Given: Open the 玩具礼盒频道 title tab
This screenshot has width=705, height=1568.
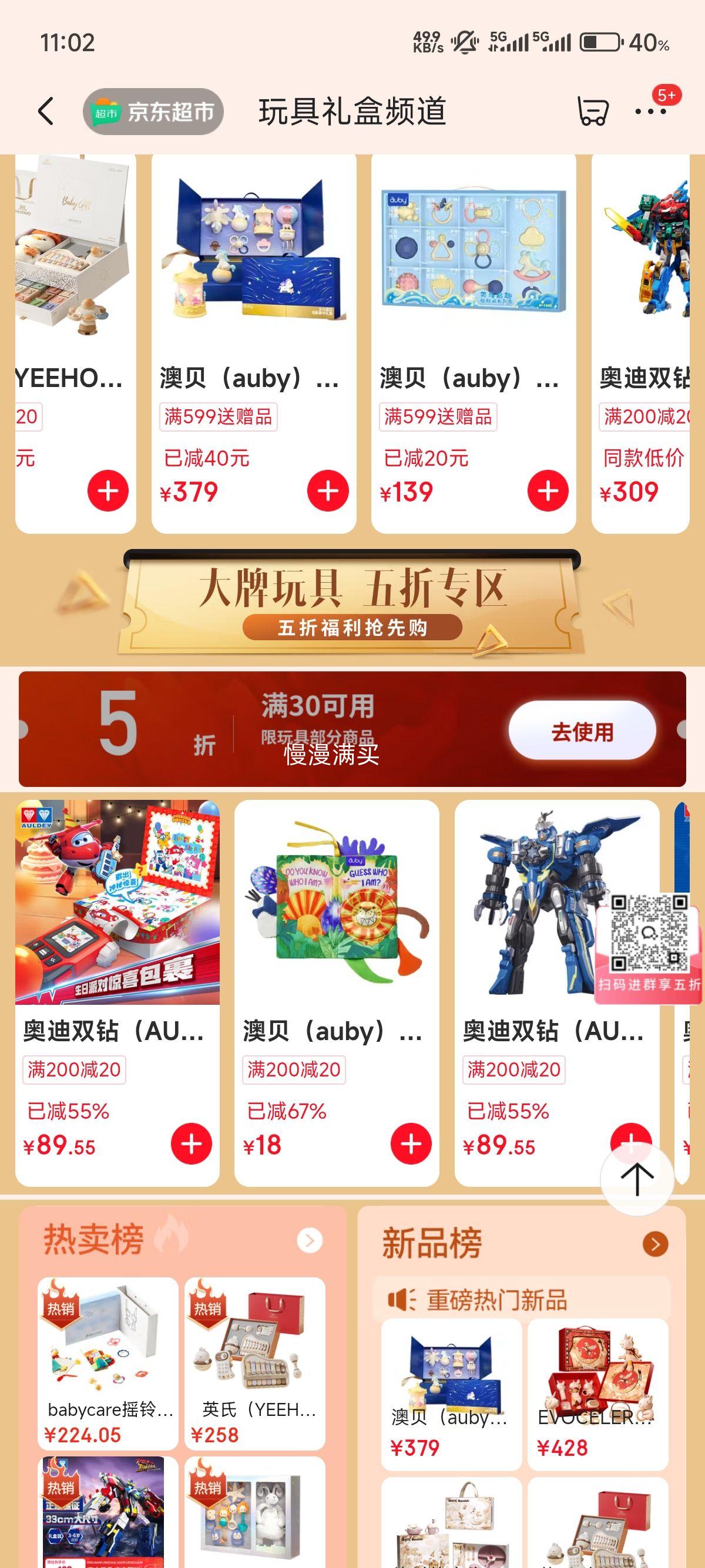Looking at the screenshot, I should (x=352, y=113).
